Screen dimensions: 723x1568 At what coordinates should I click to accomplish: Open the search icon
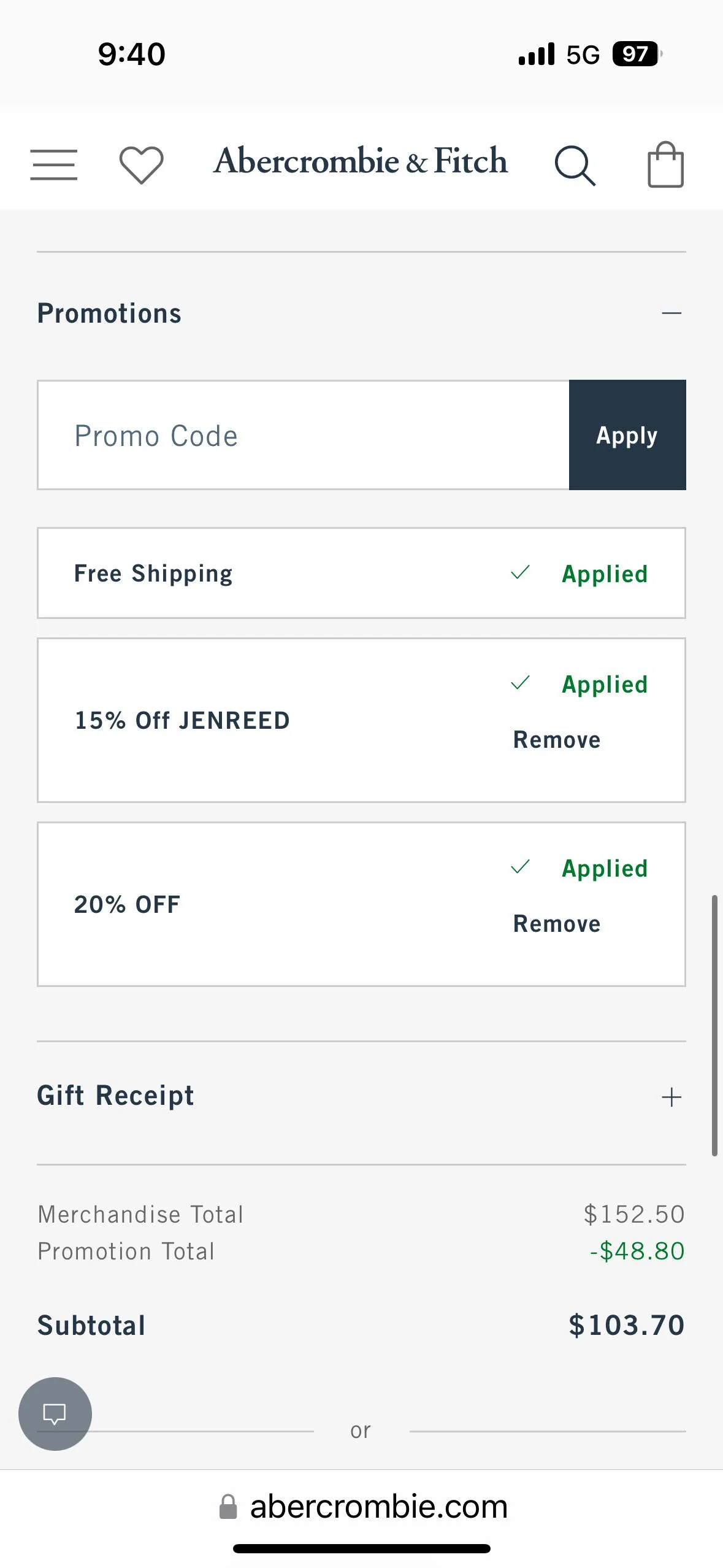[x=575, y=164]
